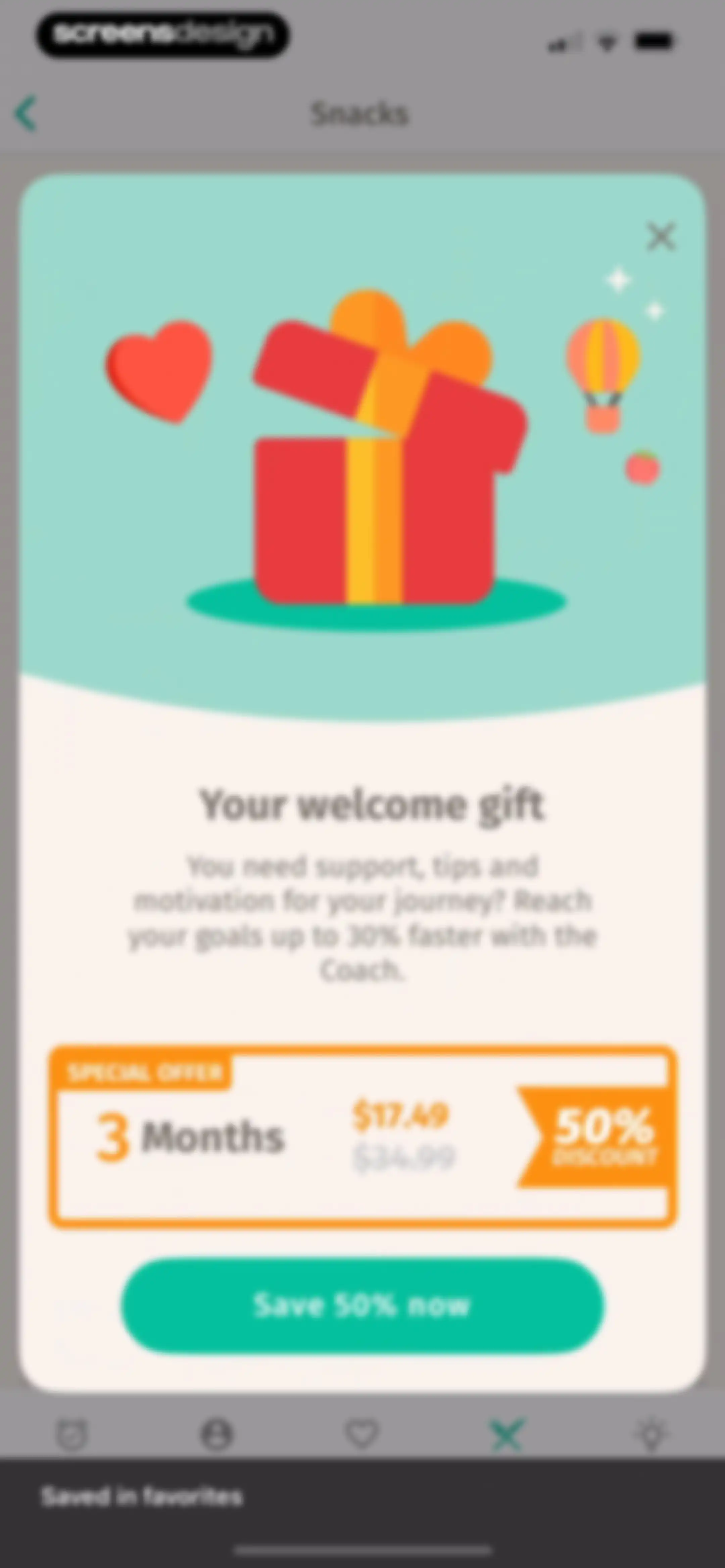This screenshot has height=1568, width=725.
Task: Select the 3 Months special offer card
Action: click(x=363, y=1137)
